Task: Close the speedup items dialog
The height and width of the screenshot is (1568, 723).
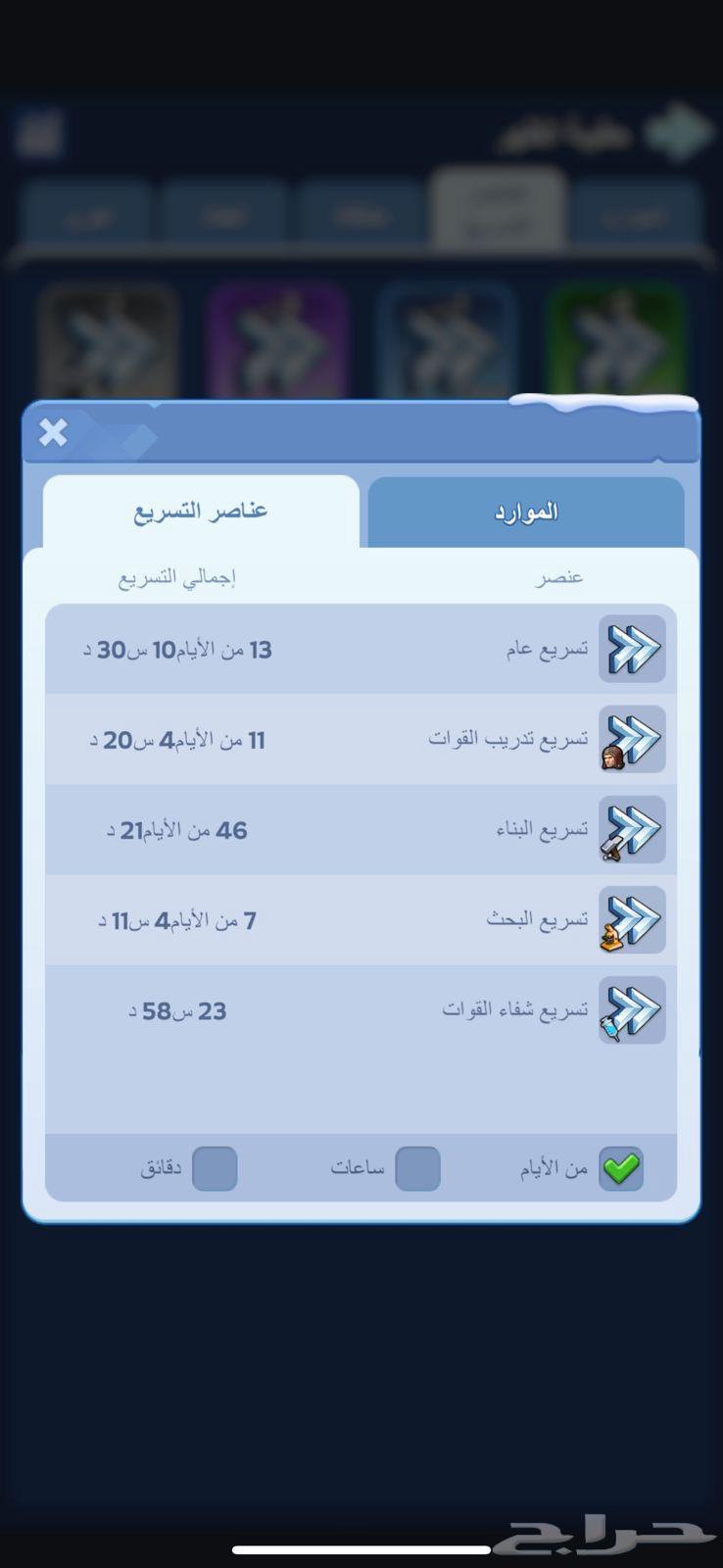Action: [53, 432]
